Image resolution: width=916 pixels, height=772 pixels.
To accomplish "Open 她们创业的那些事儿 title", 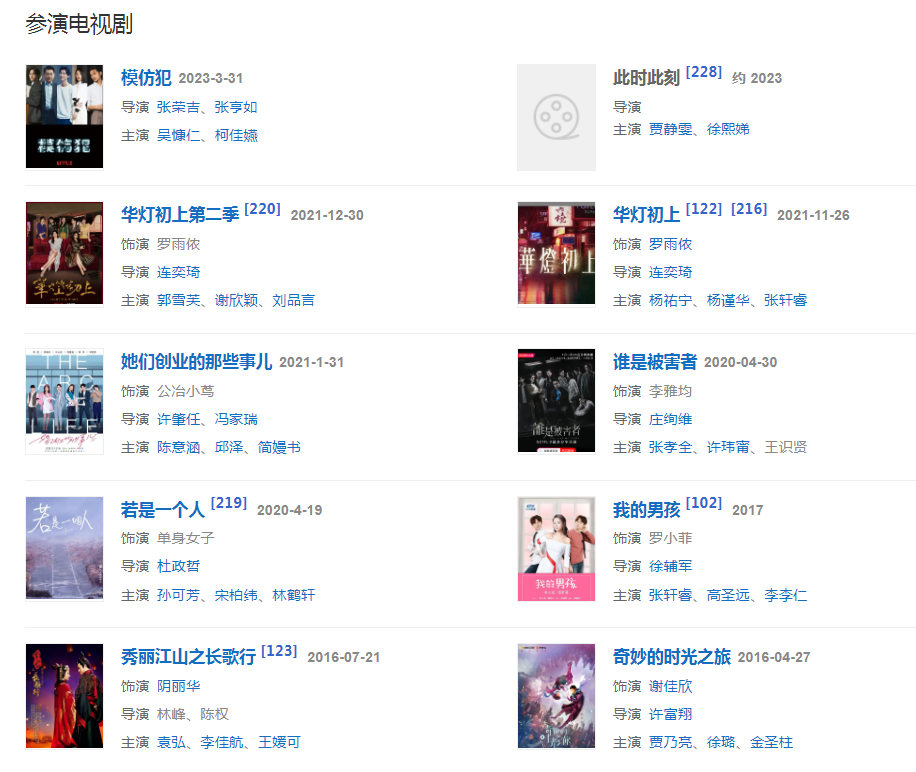I will pyautogui.click(x=196, y=362).
